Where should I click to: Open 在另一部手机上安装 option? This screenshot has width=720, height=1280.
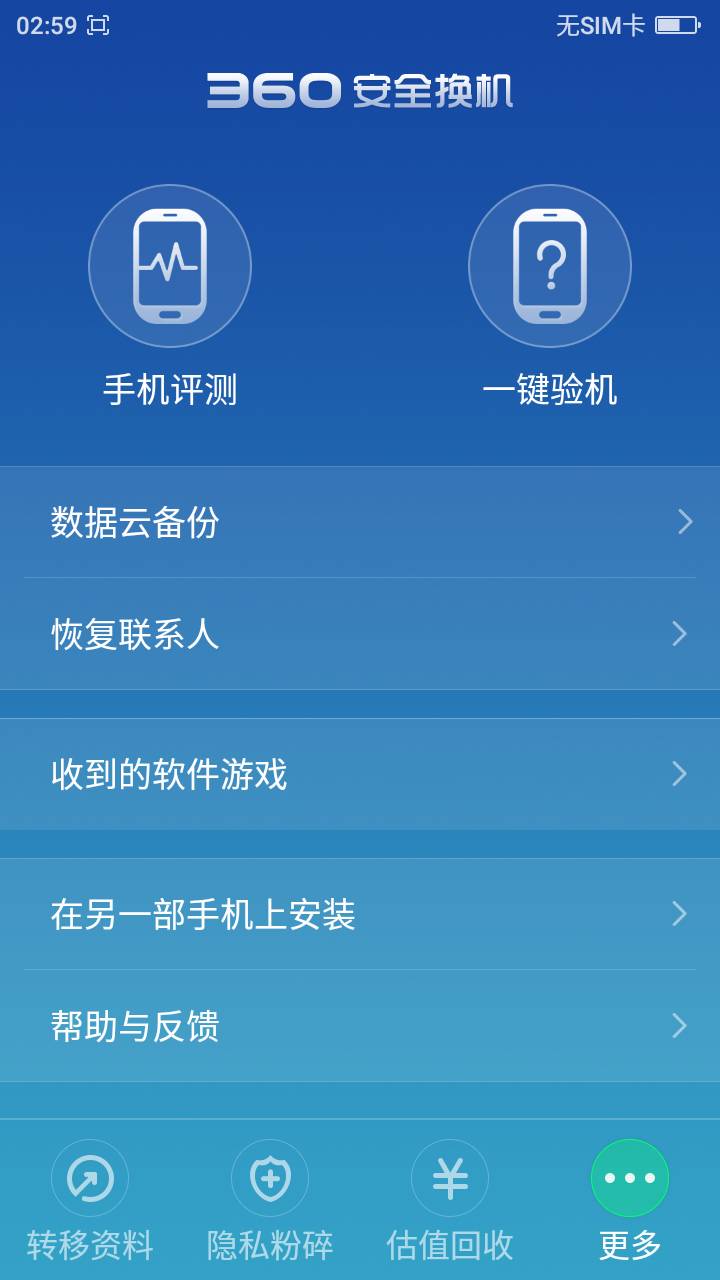point(360,914)
